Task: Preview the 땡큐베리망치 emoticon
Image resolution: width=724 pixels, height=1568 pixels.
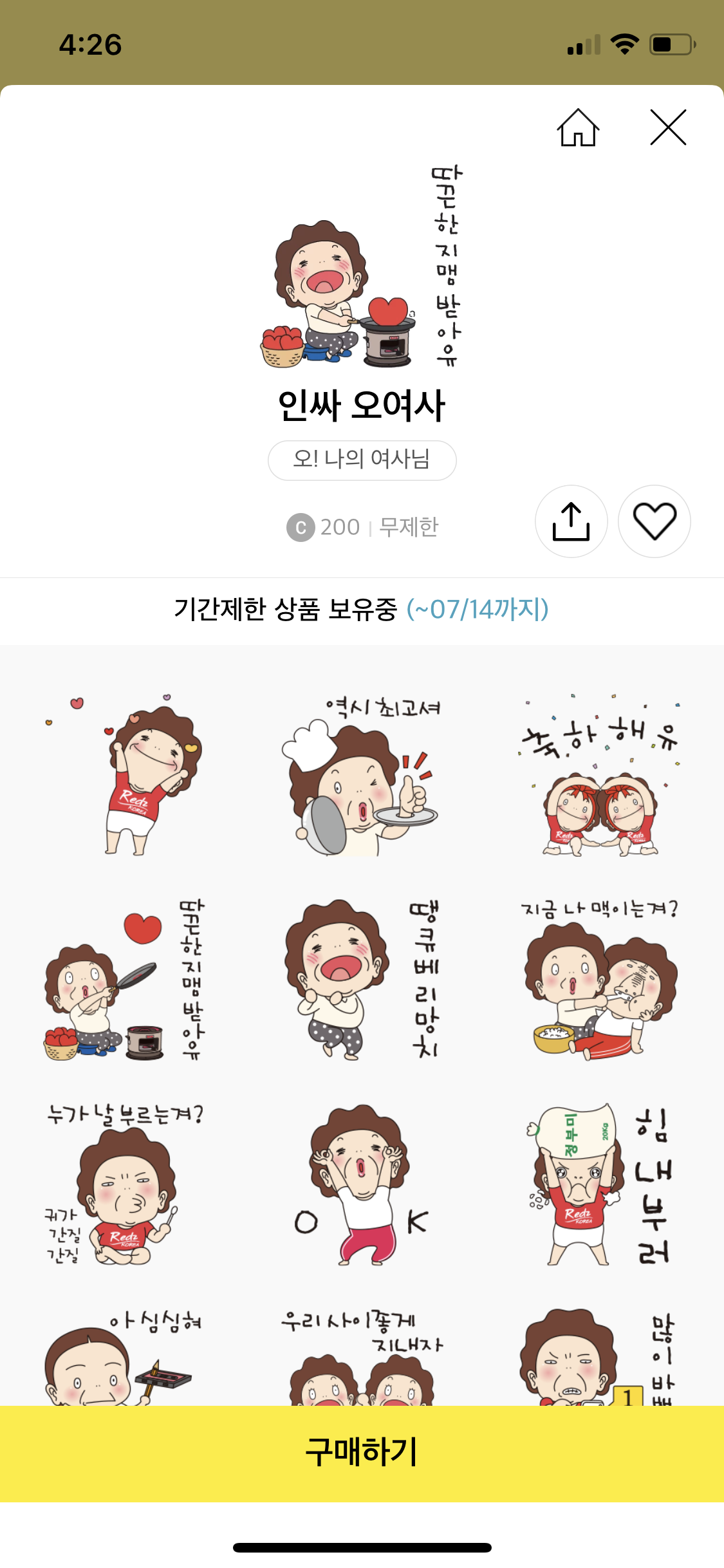Action: click(362, 980)
